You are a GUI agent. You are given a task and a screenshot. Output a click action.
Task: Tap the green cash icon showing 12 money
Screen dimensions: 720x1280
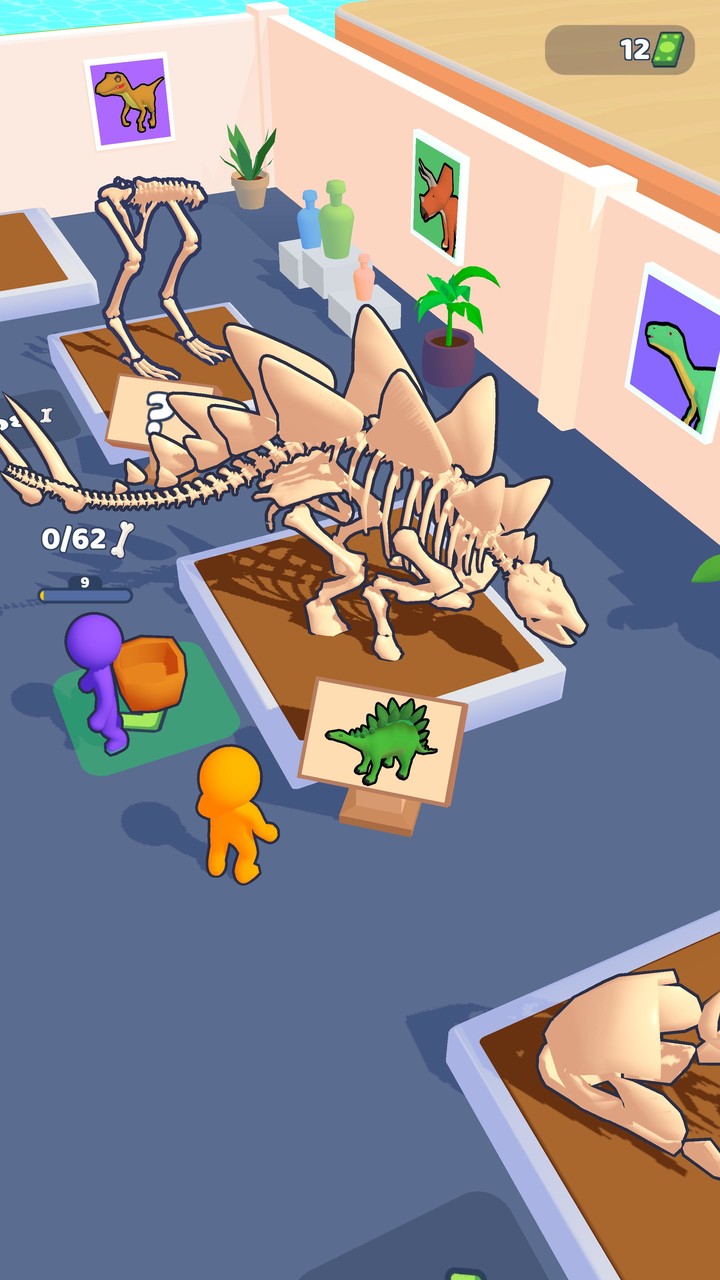665,45
